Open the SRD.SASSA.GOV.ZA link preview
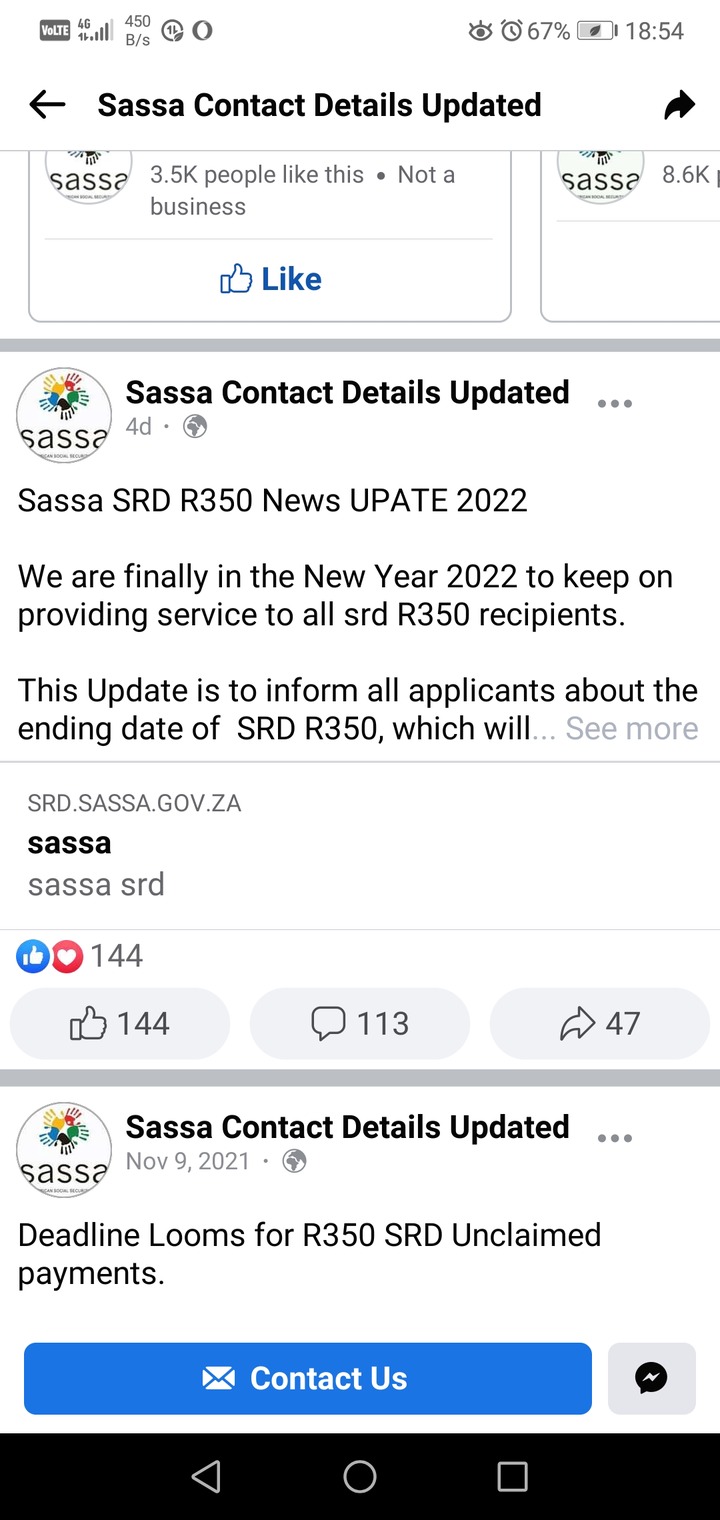 [x=360, y=846]
